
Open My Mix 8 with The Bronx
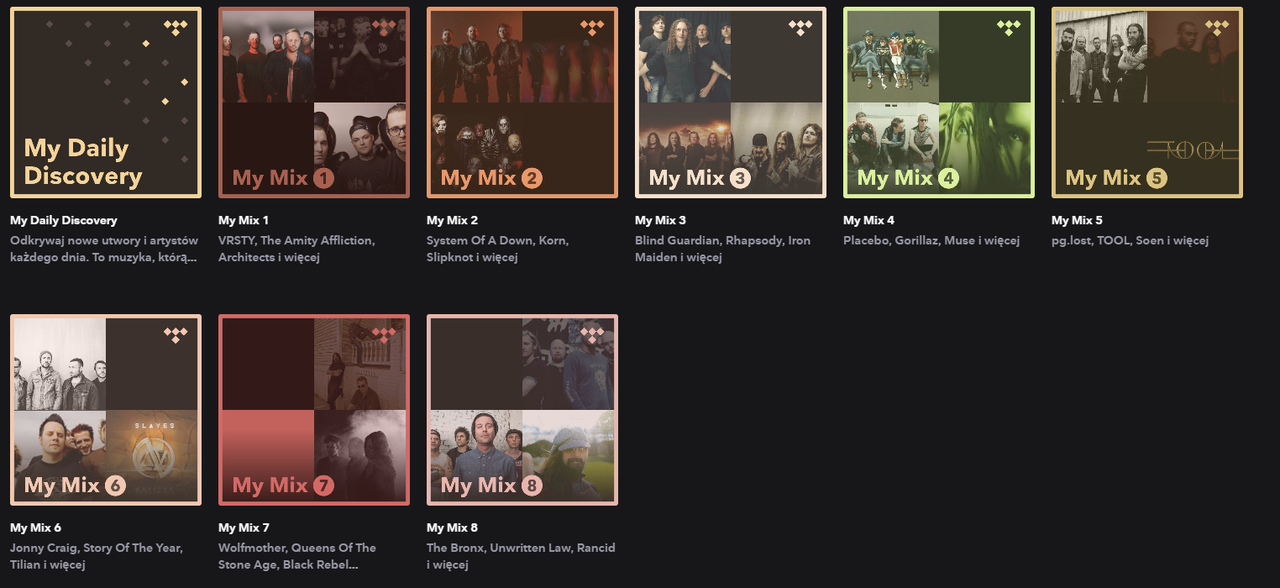coord(522,410)
